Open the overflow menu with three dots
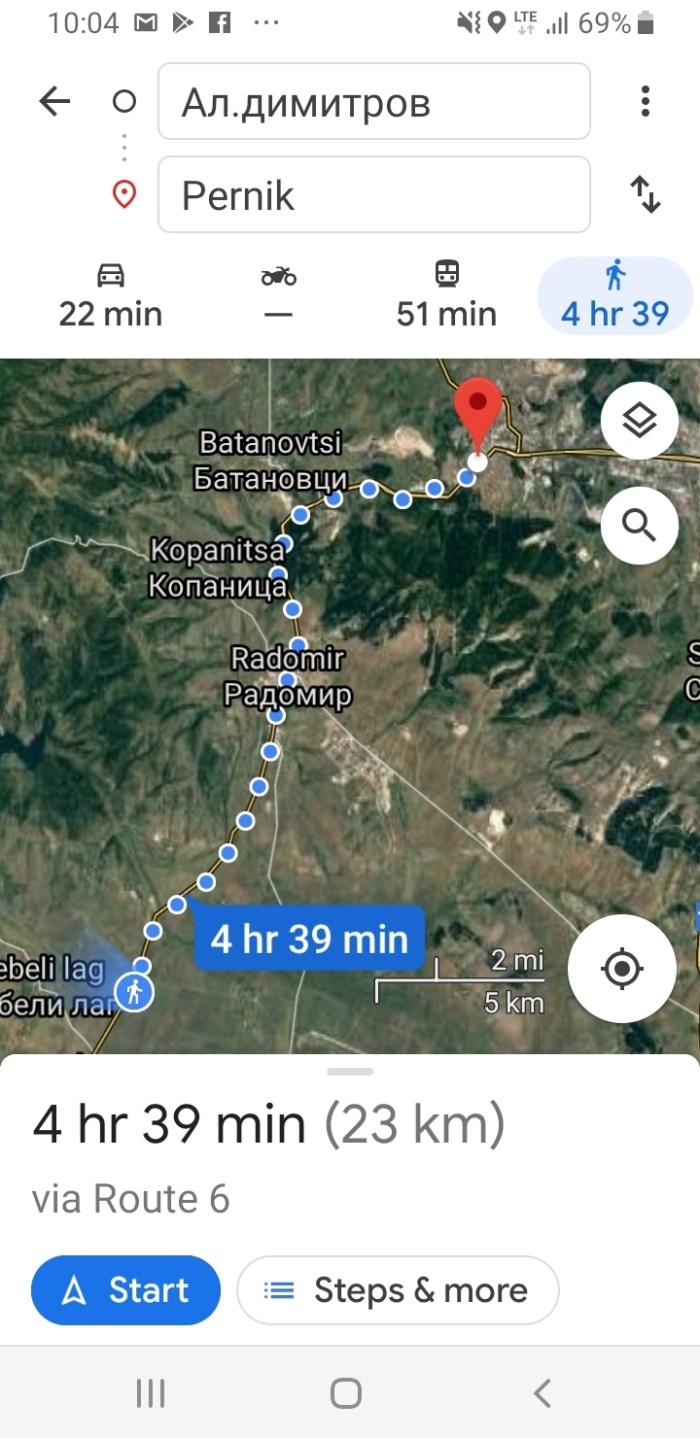700x1438 pixels. tap(645, 101)
